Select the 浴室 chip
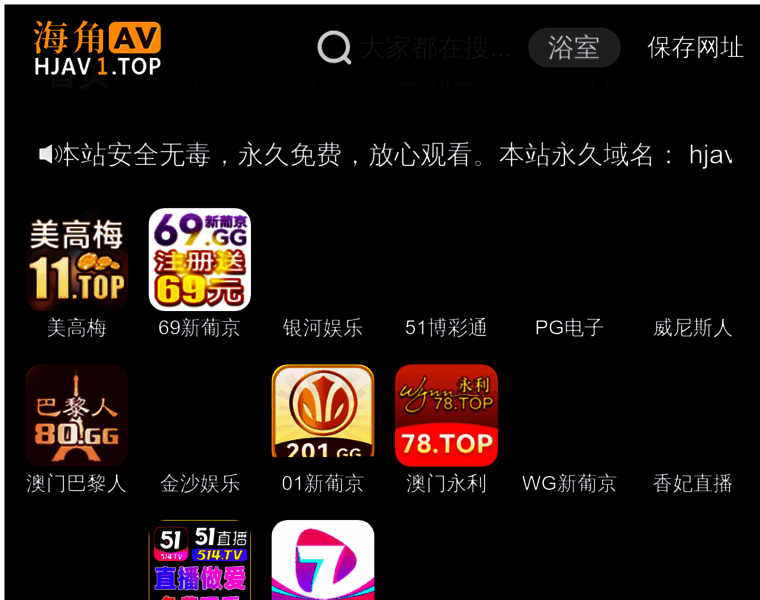Screen dimensions: 760x600 click(x=574, y=47)
